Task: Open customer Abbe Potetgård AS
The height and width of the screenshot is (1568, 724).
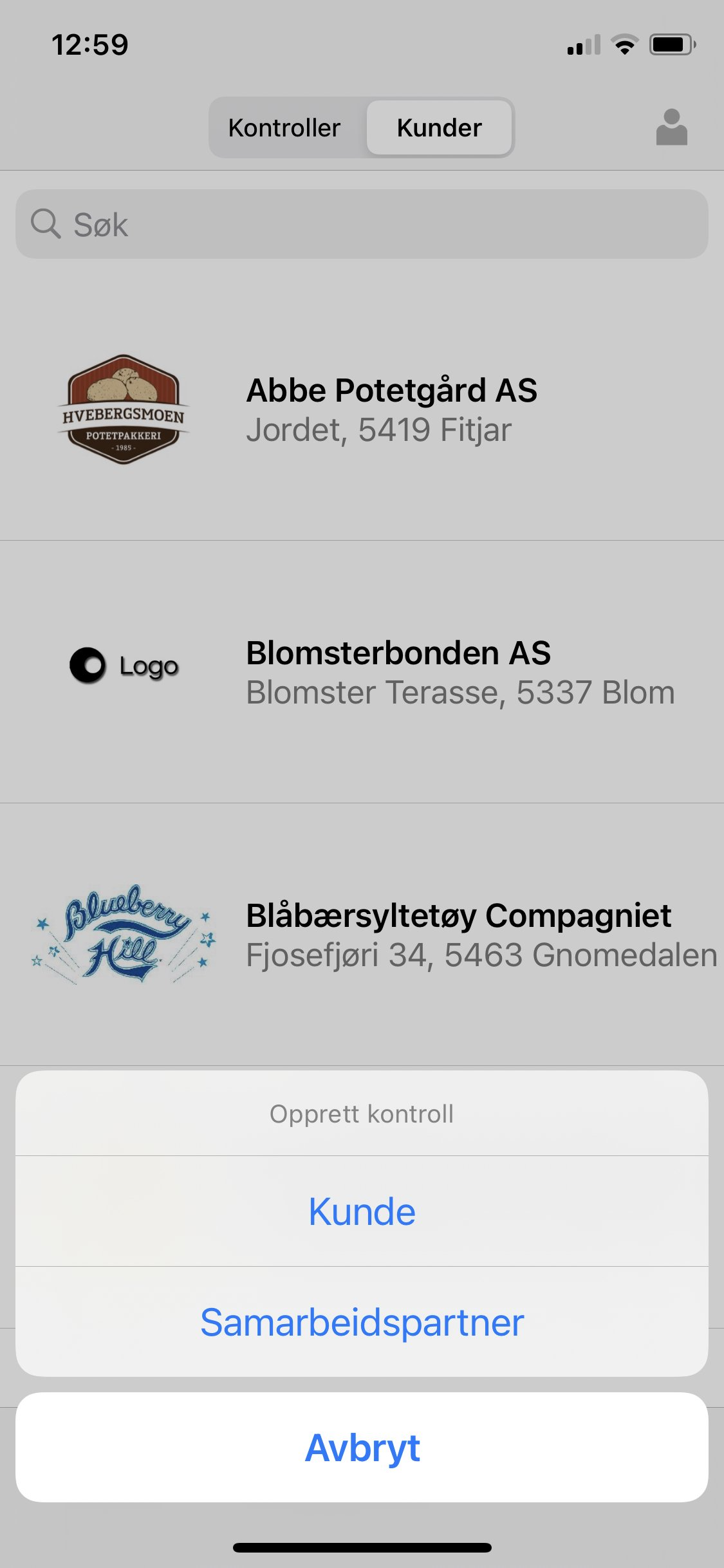Action: click(362, 409)
